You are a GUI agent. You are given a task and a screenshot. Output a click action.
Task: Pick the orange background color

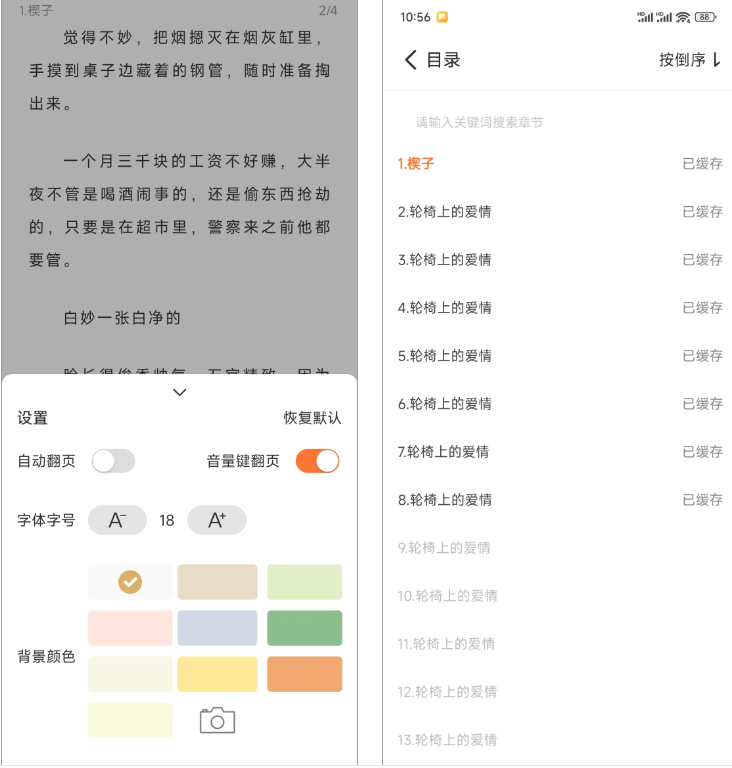click(304, 674)
